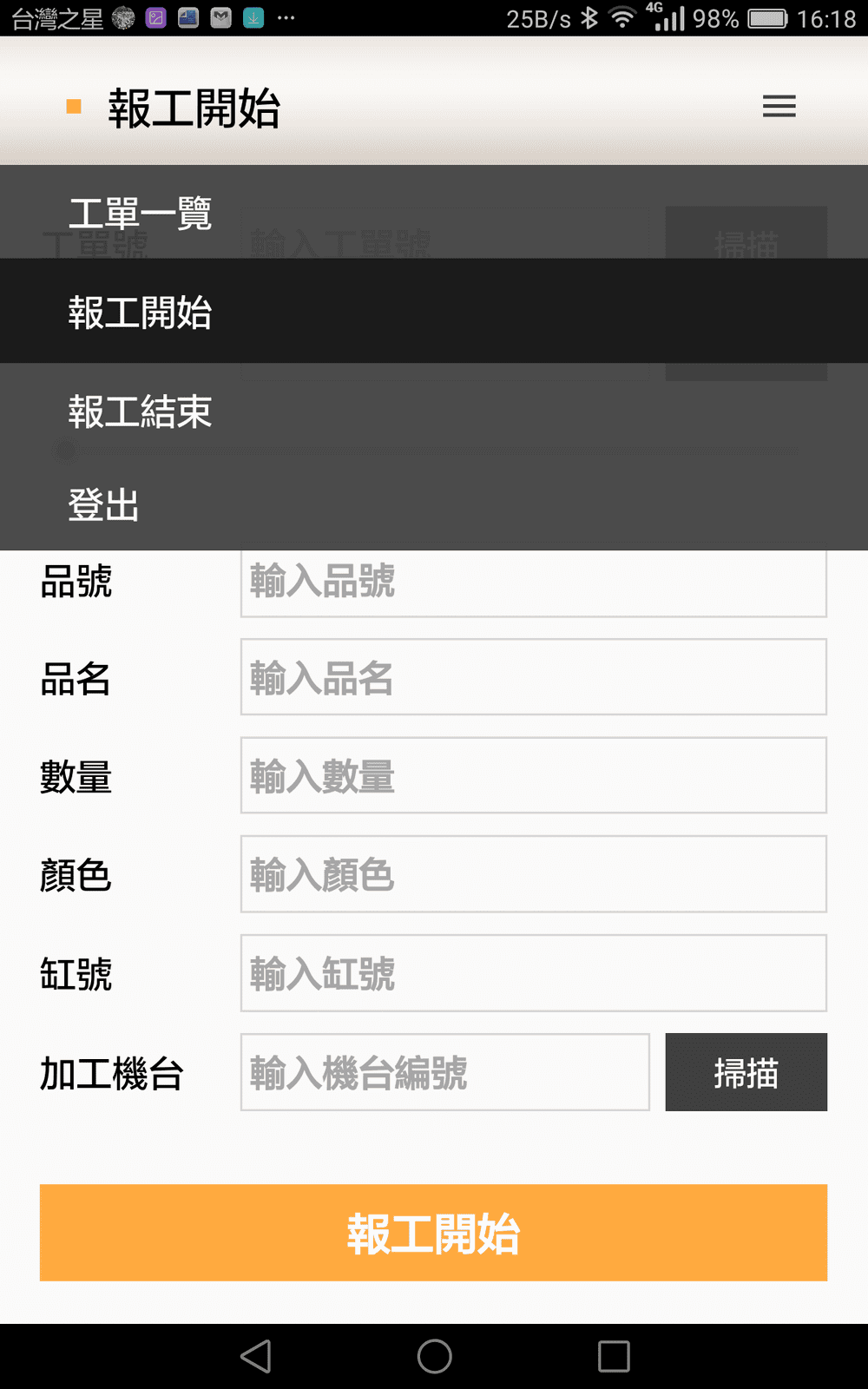868x1389 pixels.
Task: Tap 登出 to log out
Action: coord(434,504)
